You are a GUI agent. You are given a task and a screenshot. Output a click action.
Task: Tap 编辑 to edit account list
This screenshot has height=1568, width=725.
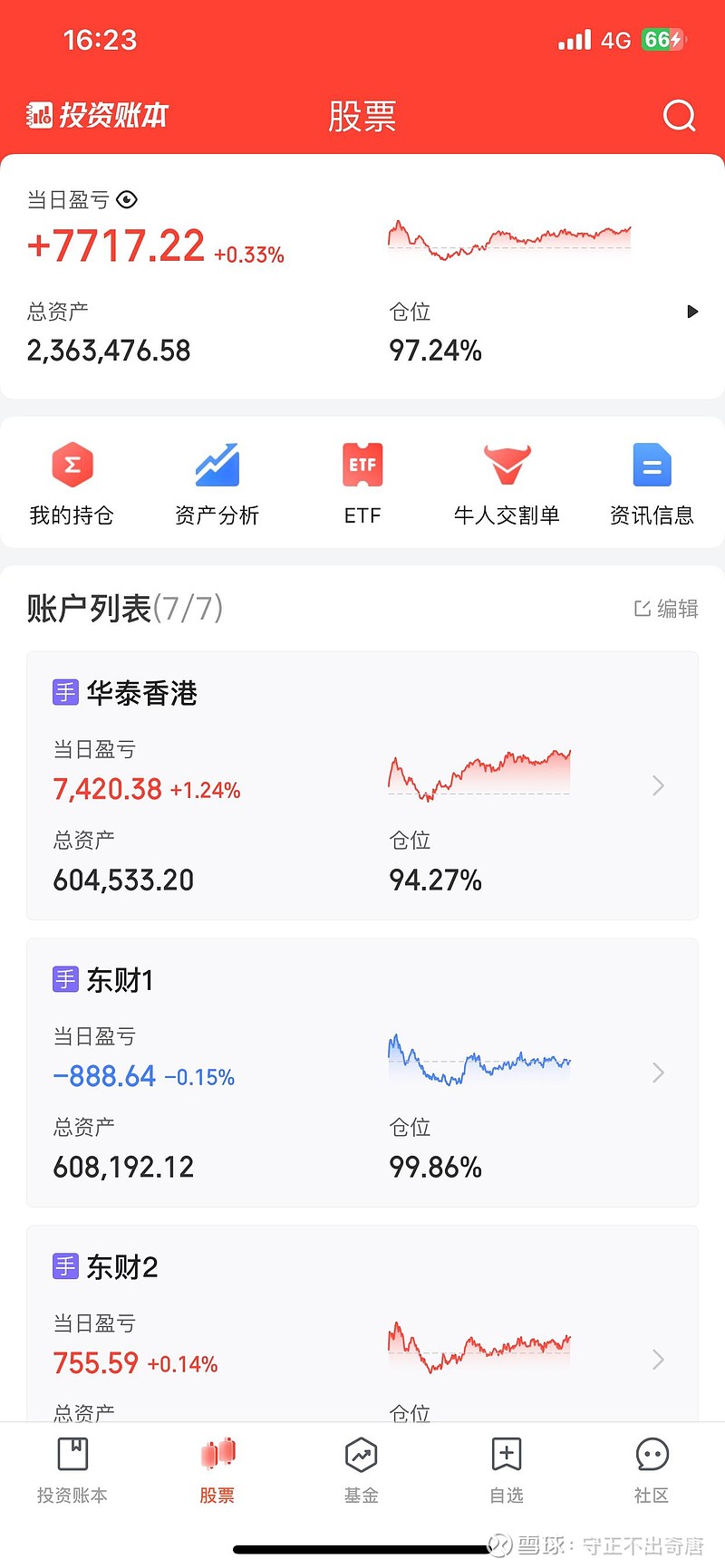[668, 609]
